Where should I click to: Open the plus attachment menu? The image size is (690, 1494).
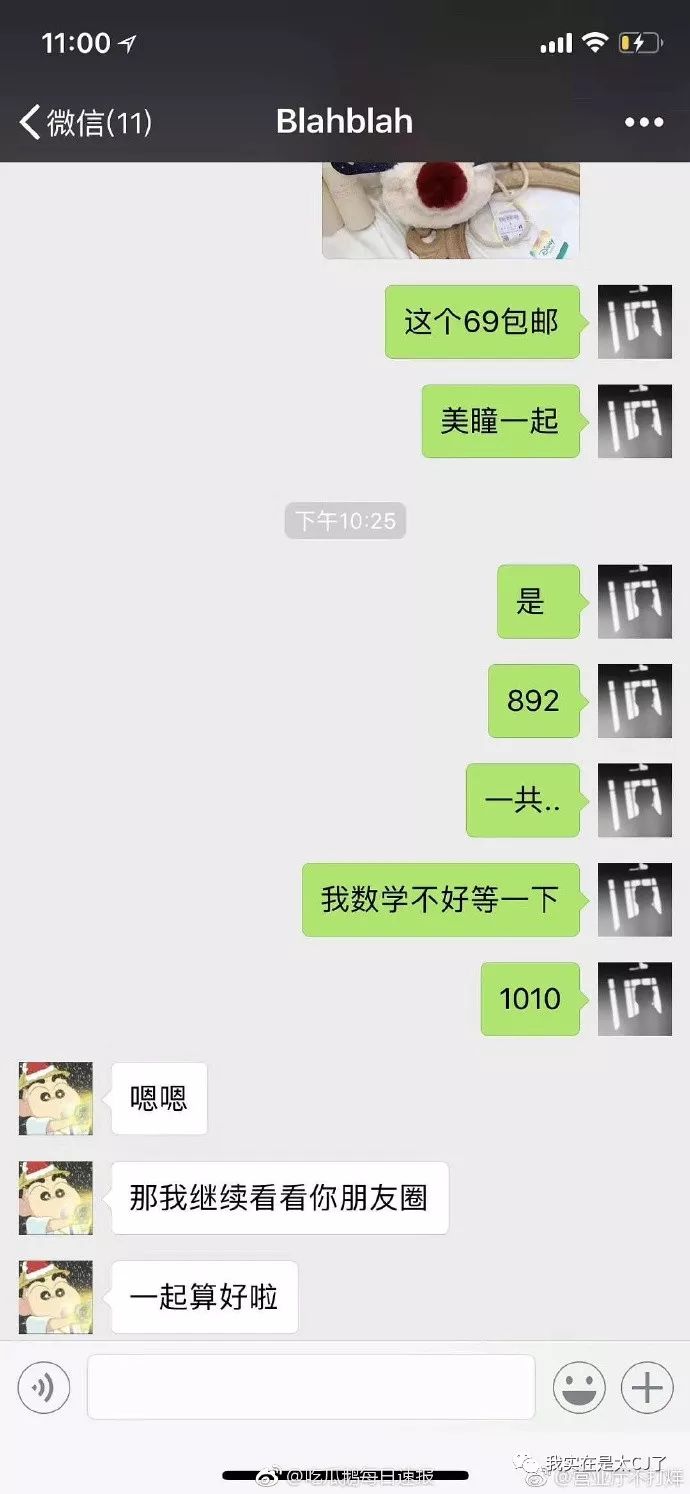click(x=647, y=1387)
